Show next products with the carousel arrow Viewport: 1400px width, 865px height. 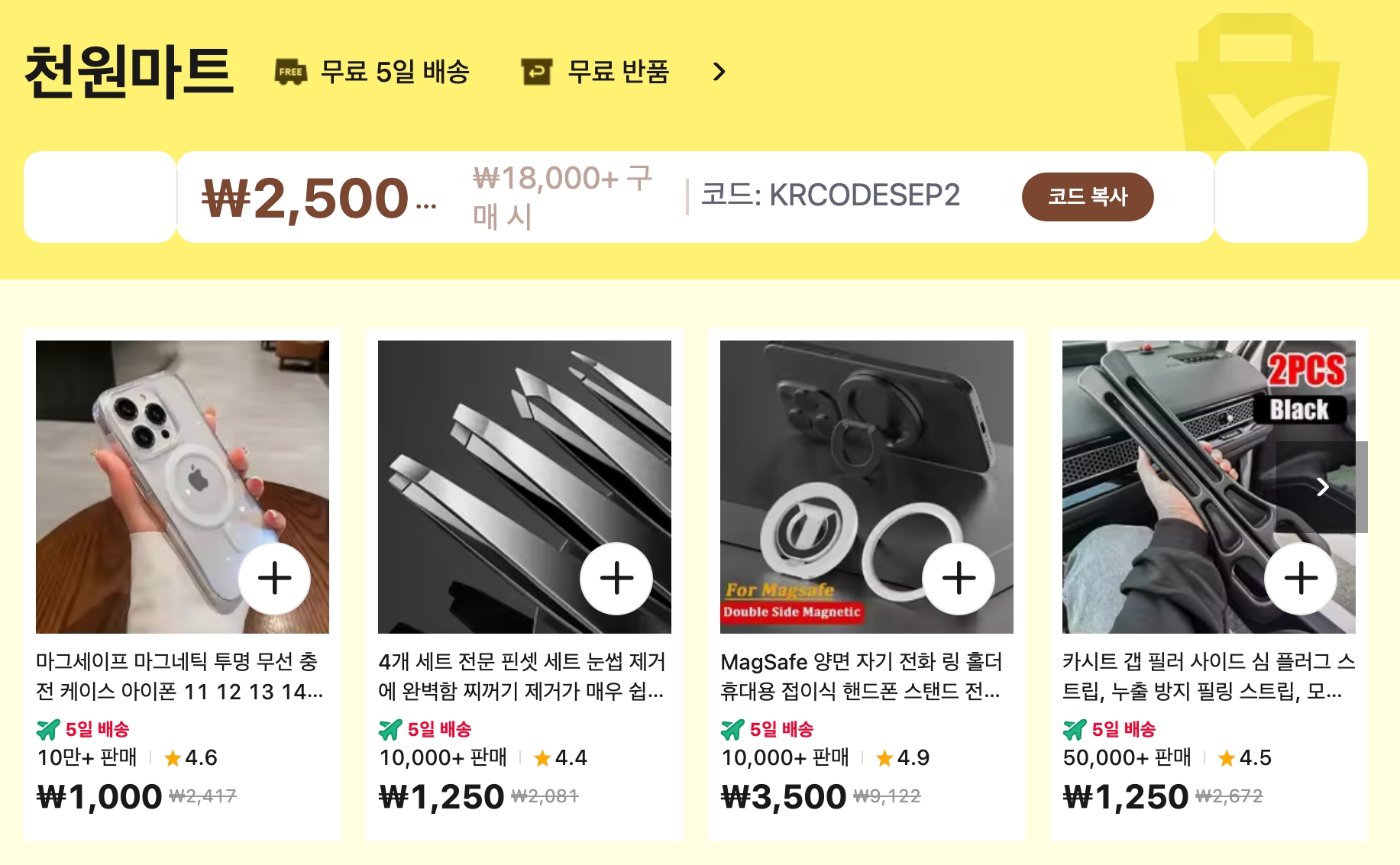click(1323, 486)
